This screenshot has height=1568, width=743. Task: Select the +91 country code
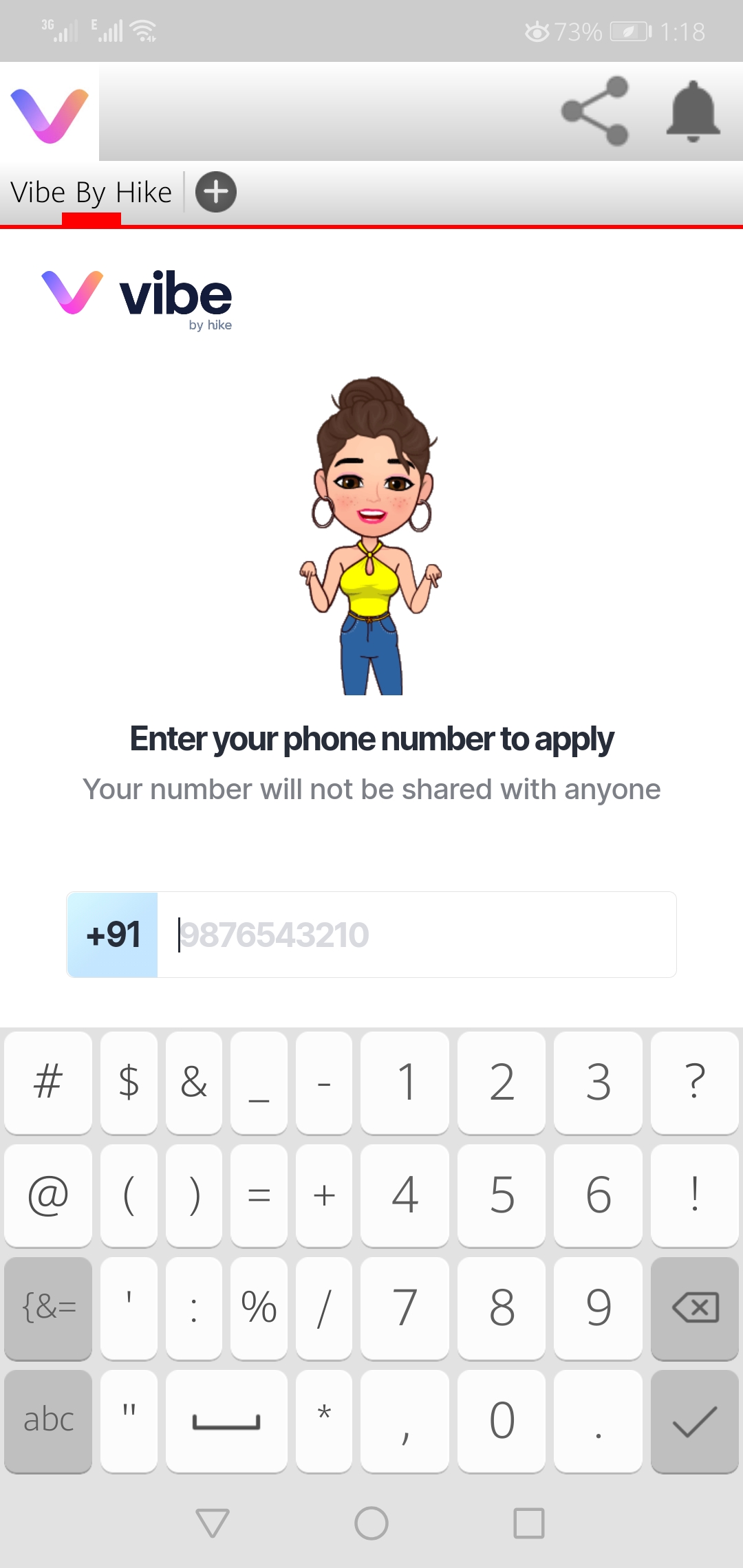pos(113,935)
